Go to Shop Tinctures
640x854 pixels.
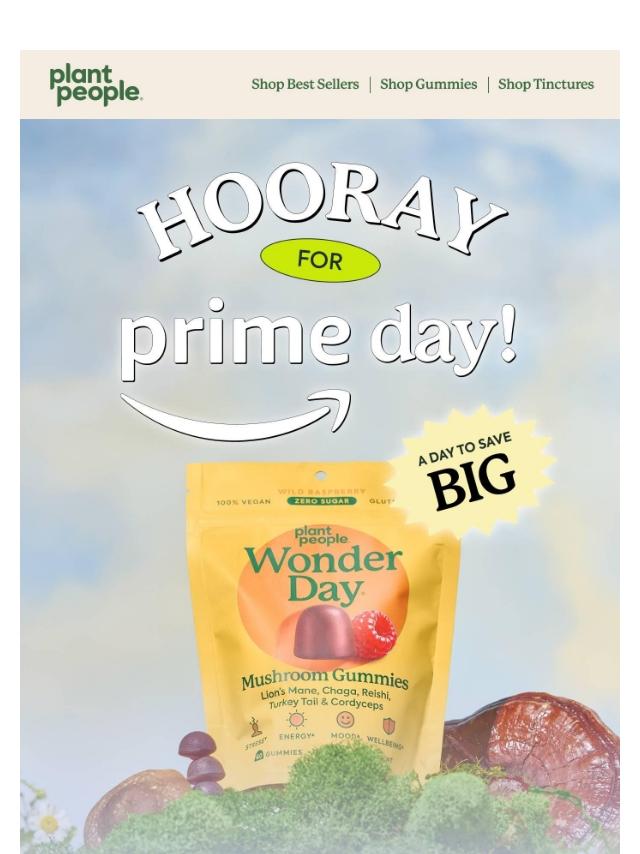[545, 85]
